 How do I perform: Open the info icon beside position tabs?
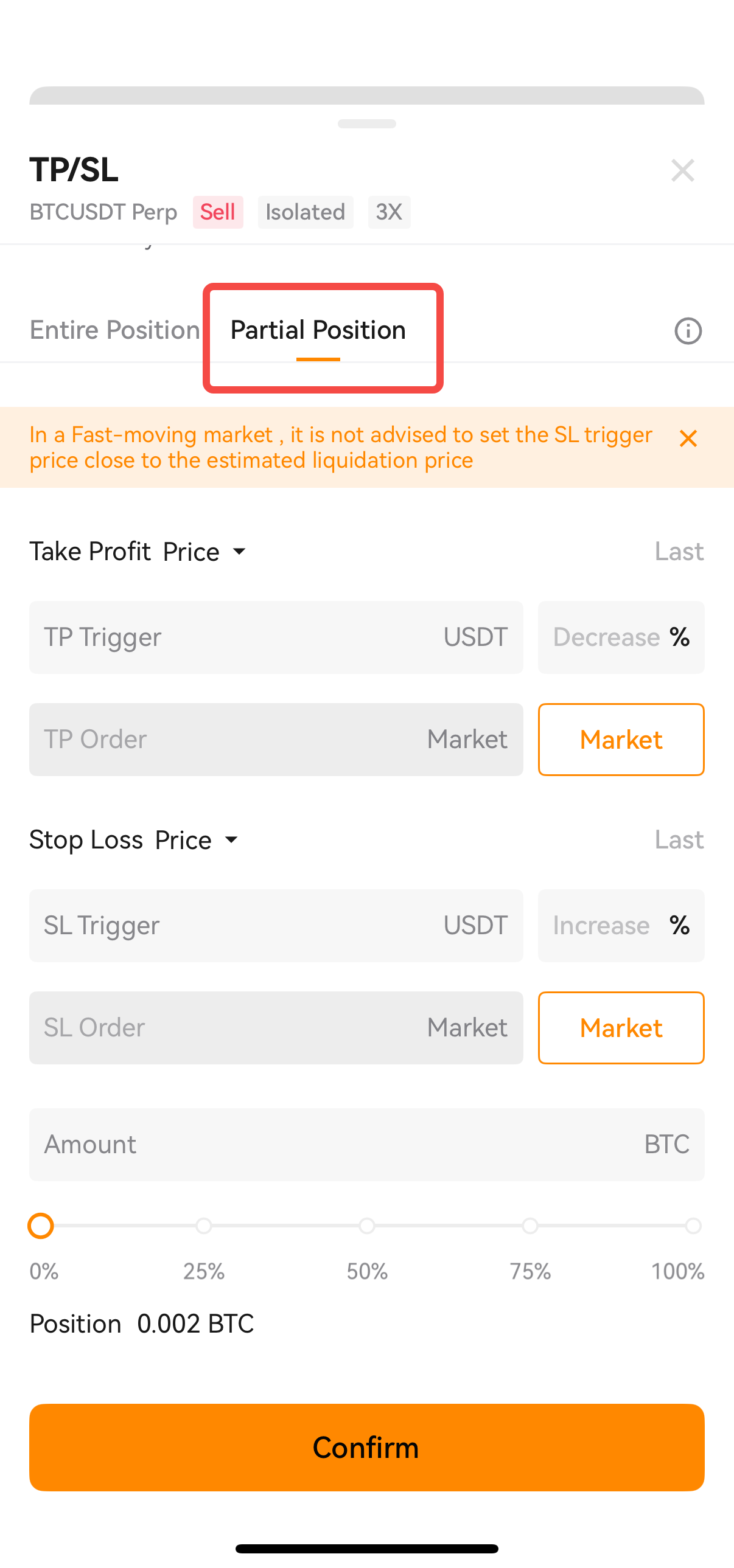(x=688, y=331)
